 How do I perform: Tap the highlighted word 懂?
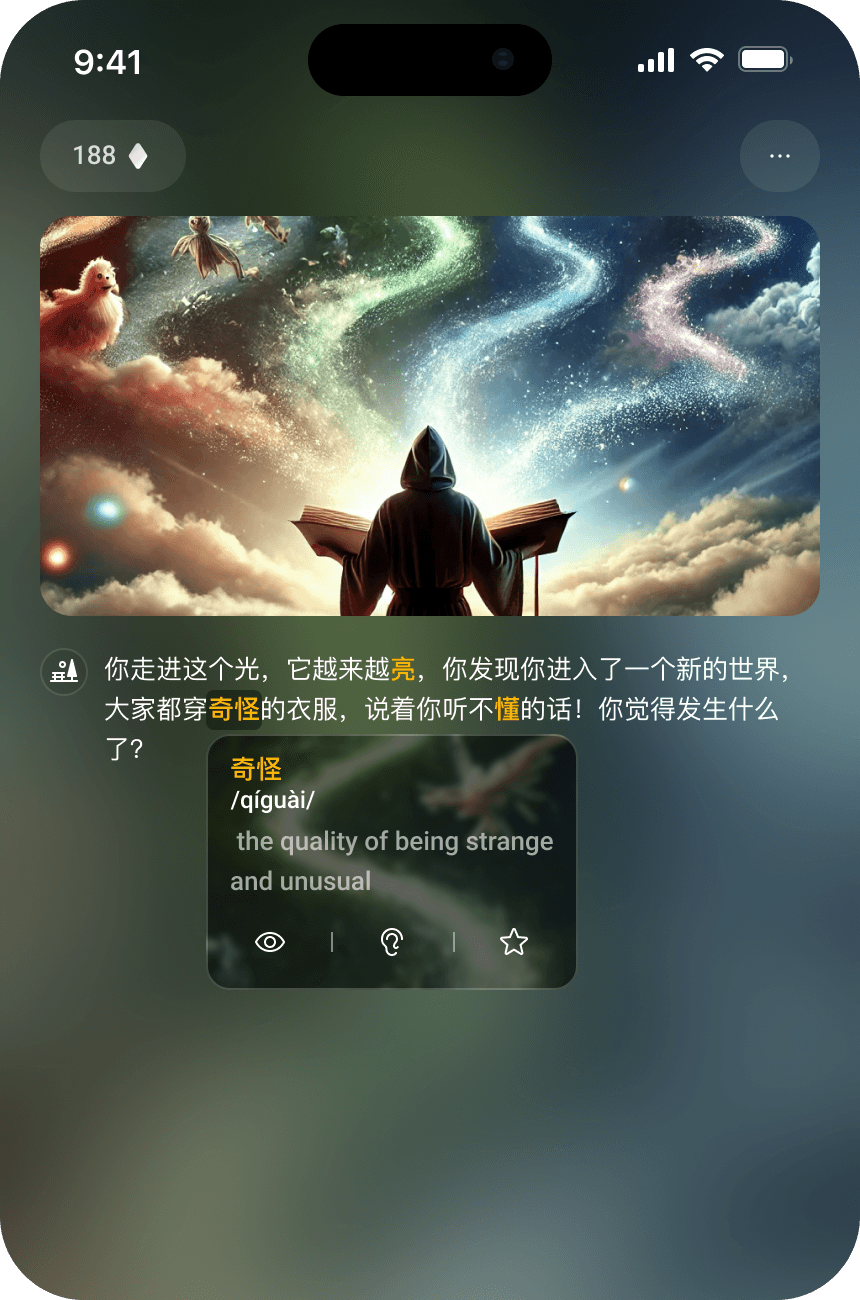pos(507,709)
